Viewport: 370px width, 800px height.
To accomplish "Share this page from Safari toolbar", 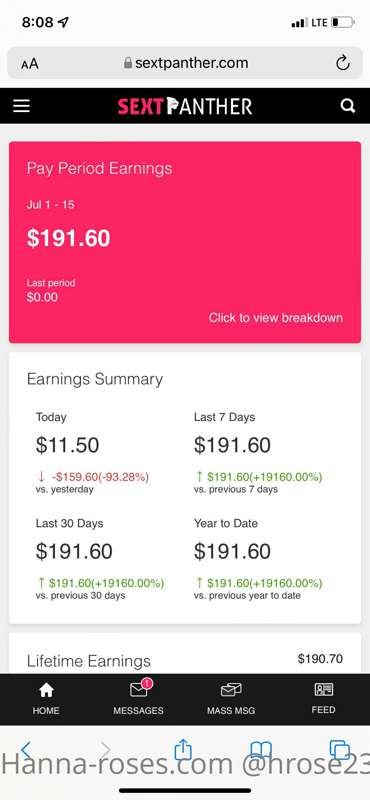I will pos(183,750).
